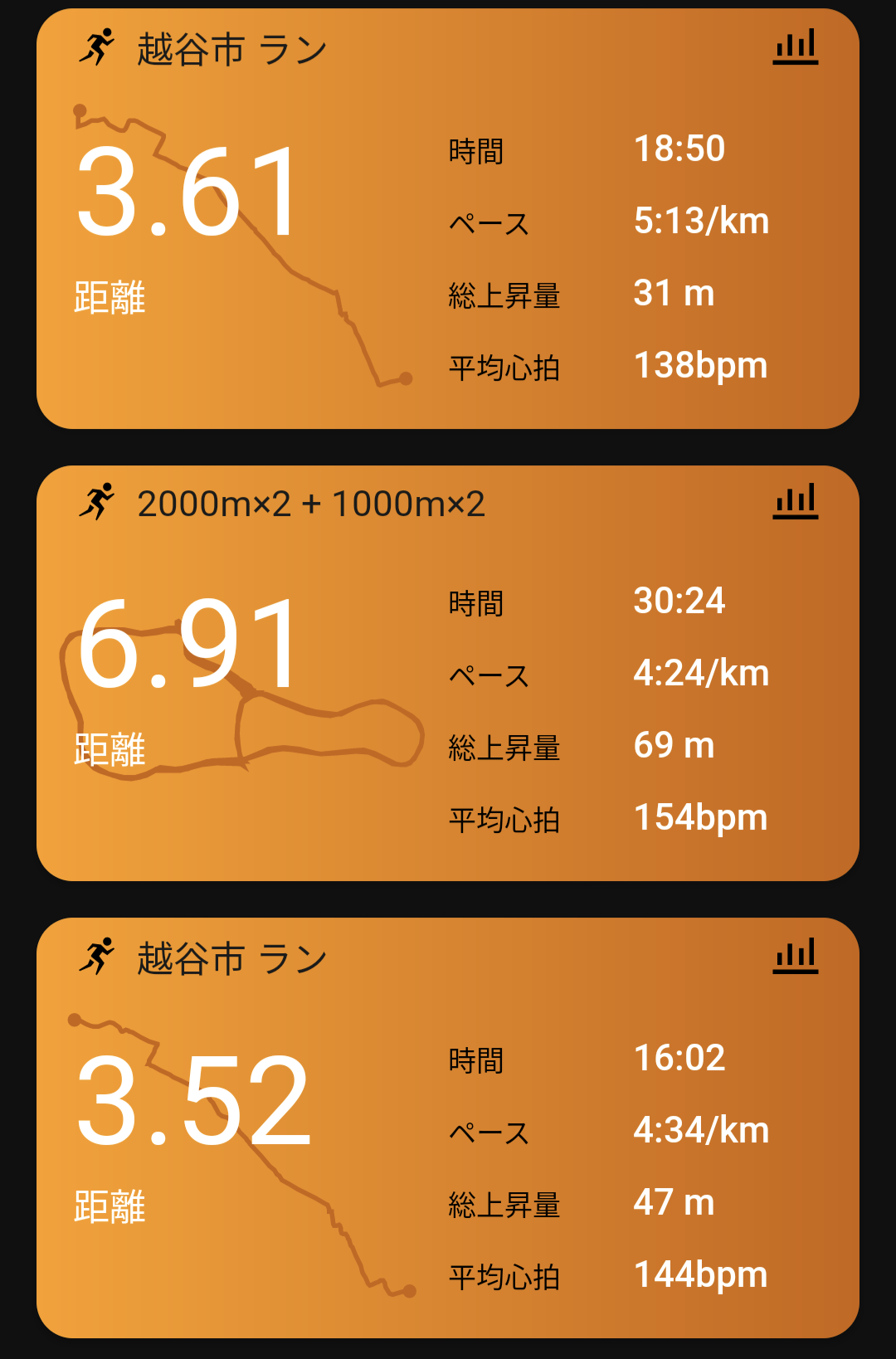Tap the chart icon for the 3.52 km run

click(795, 956)
